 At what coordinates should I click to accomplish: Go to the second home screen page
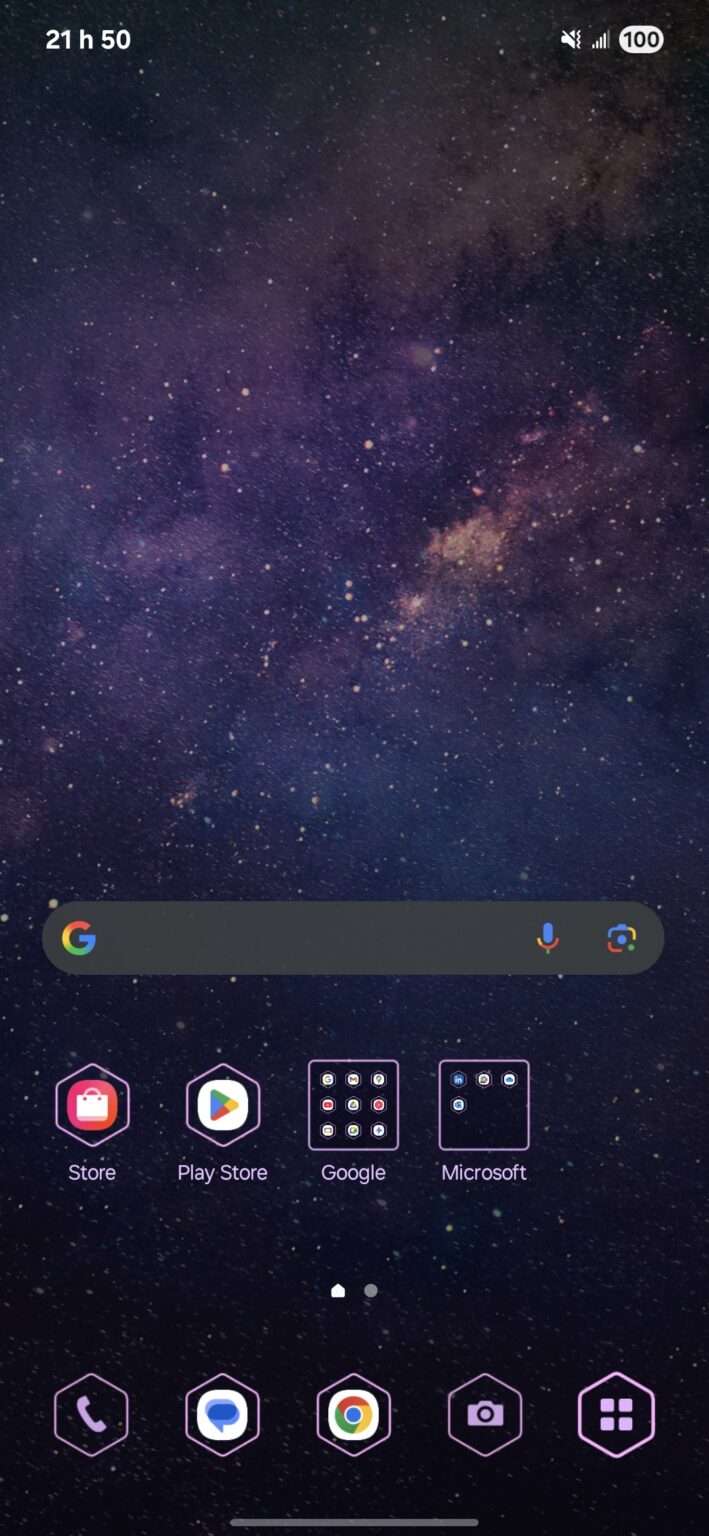point(371,1291)
